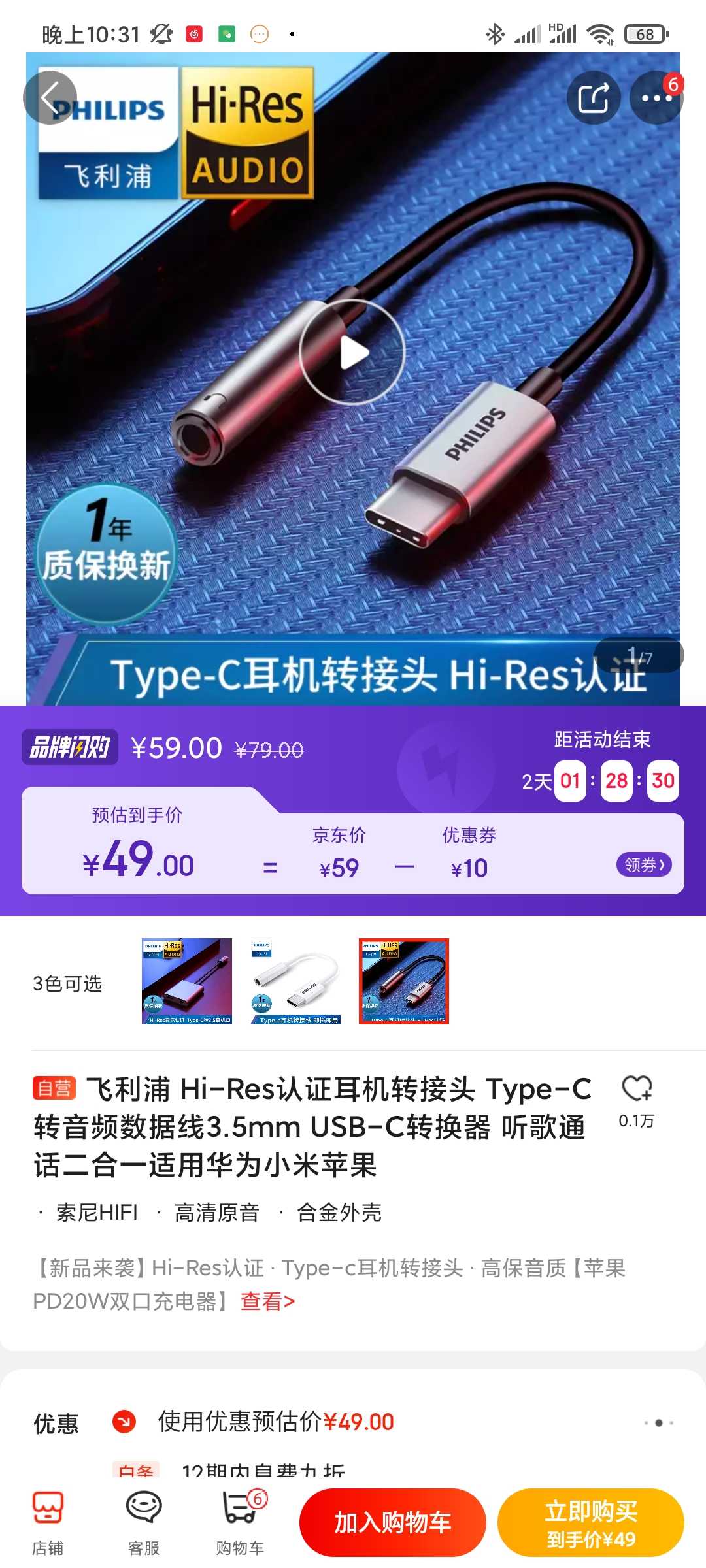This screenshot has height=1568, width=706.
Task: Play the product video
Action: click(x=352, y=352)
